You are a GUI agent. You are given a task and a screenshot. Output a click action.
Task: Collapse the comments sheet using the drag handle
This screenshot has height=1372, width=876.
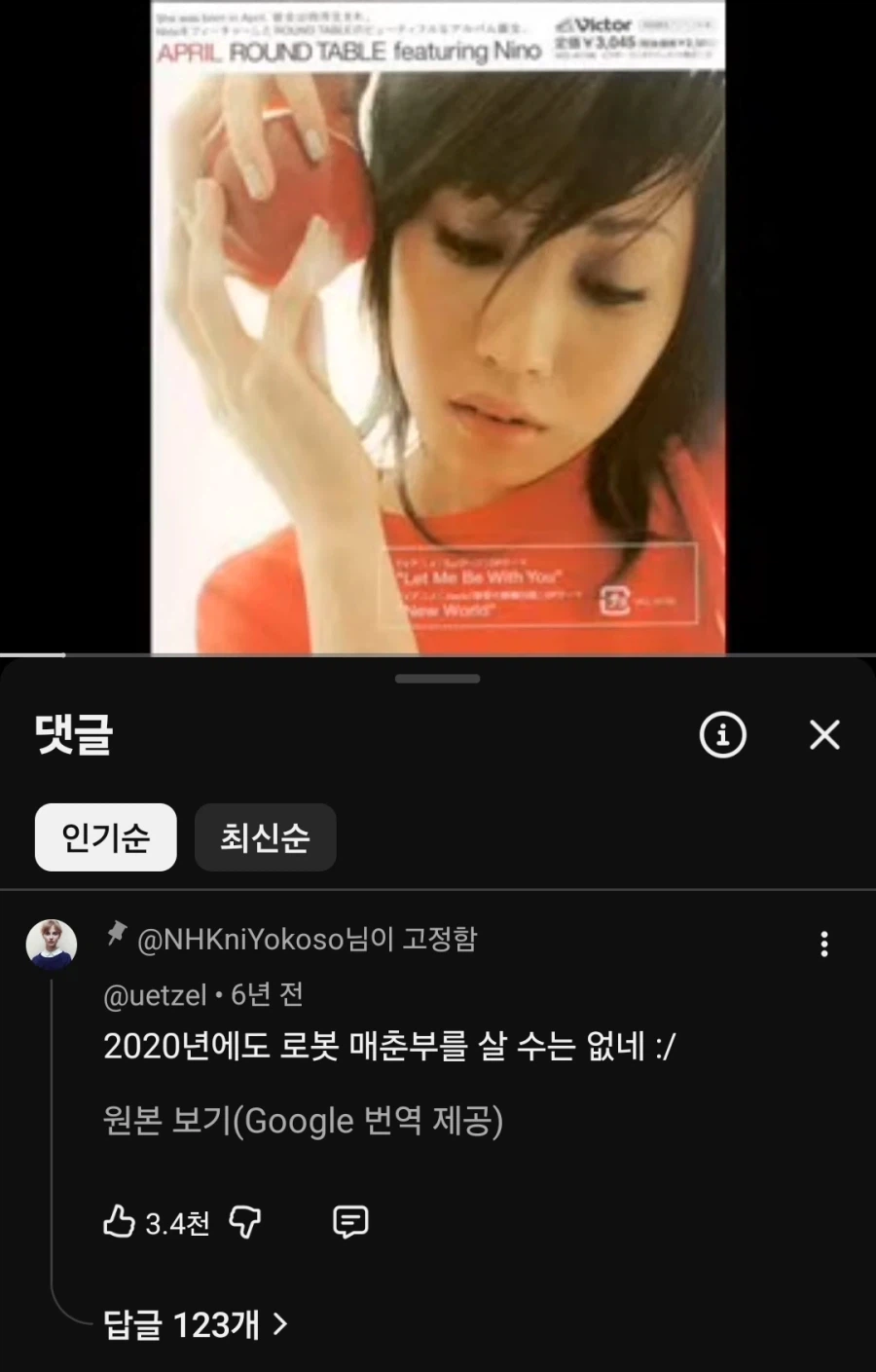(x=437, y=678)
